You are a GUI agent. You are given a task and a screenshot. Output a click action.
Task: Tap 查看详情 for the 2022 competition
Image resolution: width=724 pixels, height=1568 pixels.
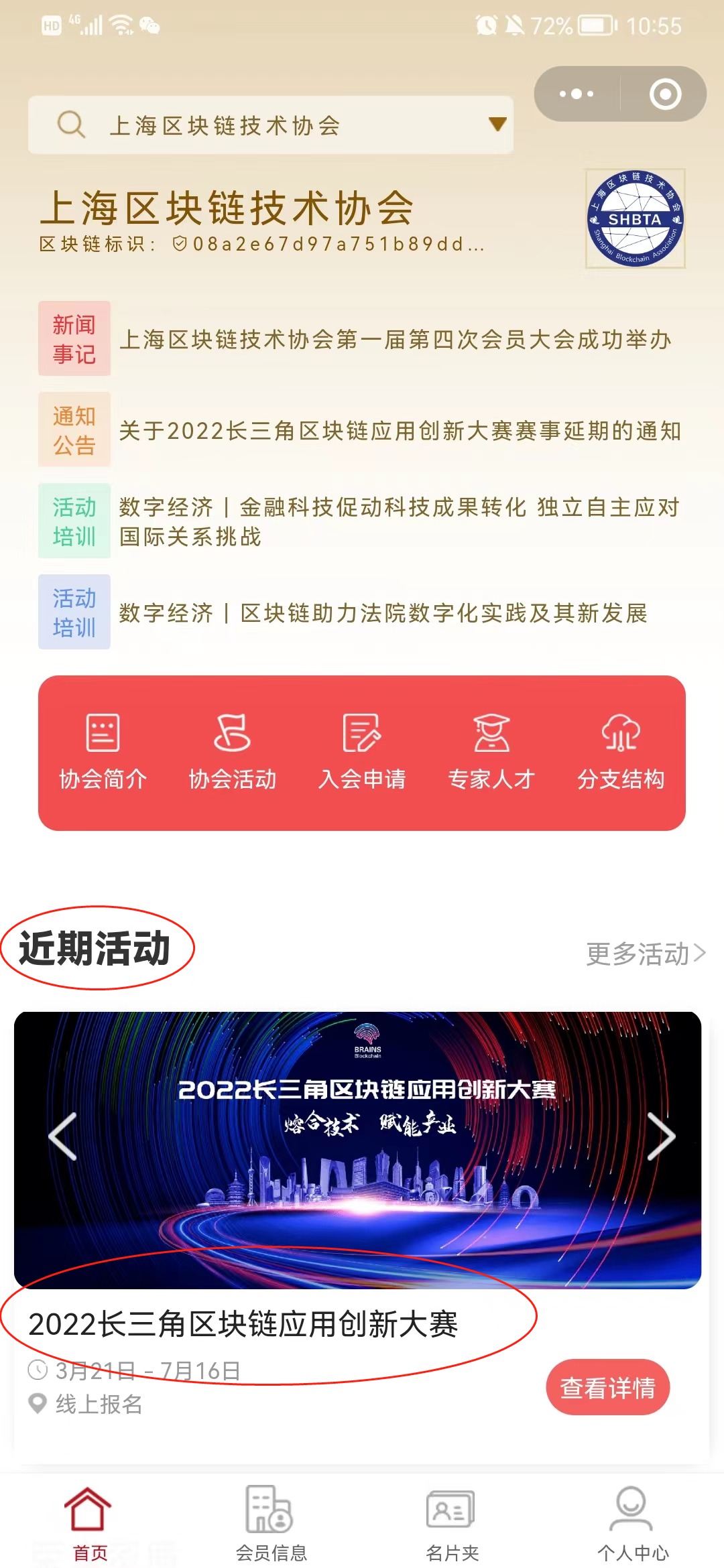pyautogui.click(x=607, y=1387)
